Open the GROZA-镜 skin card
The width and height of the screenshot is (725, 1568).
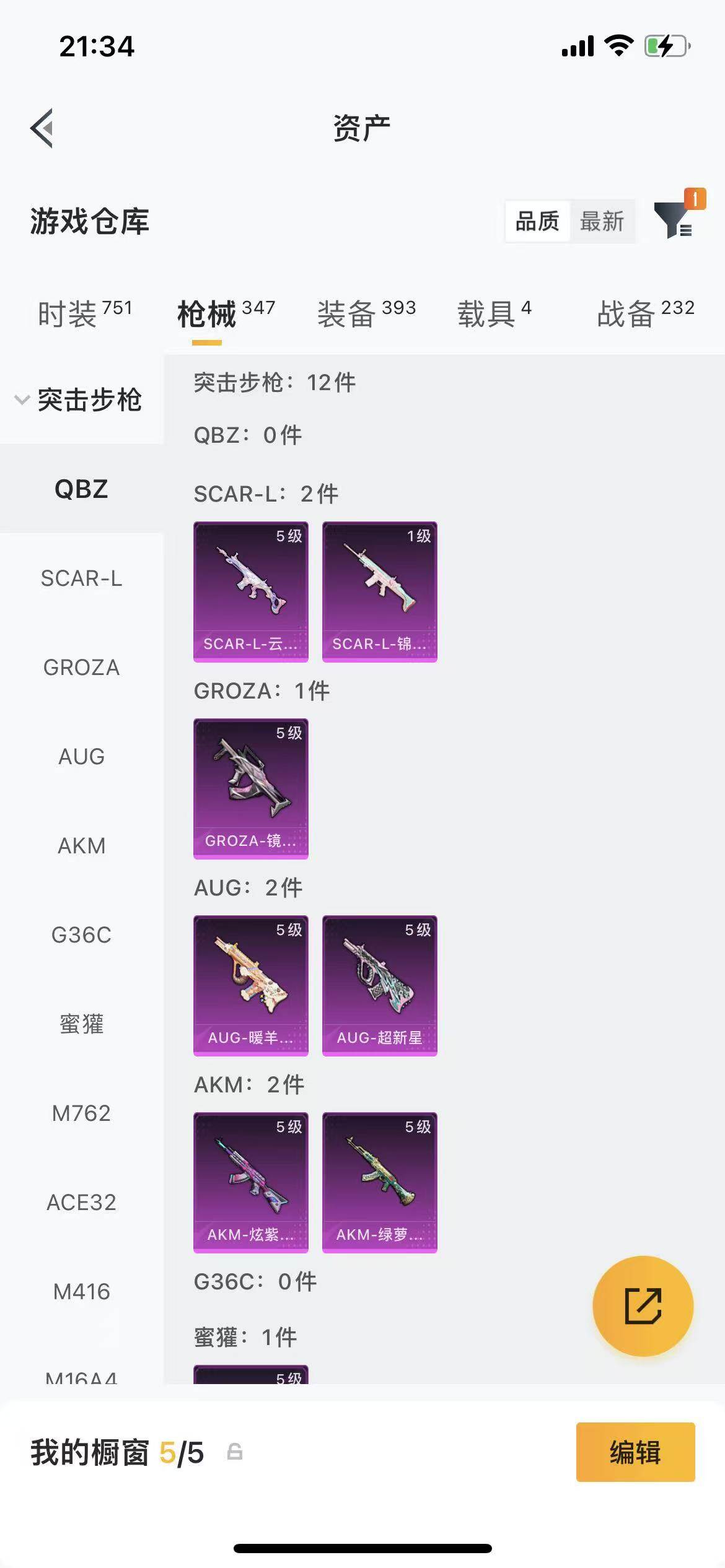(x=251, y=788)
